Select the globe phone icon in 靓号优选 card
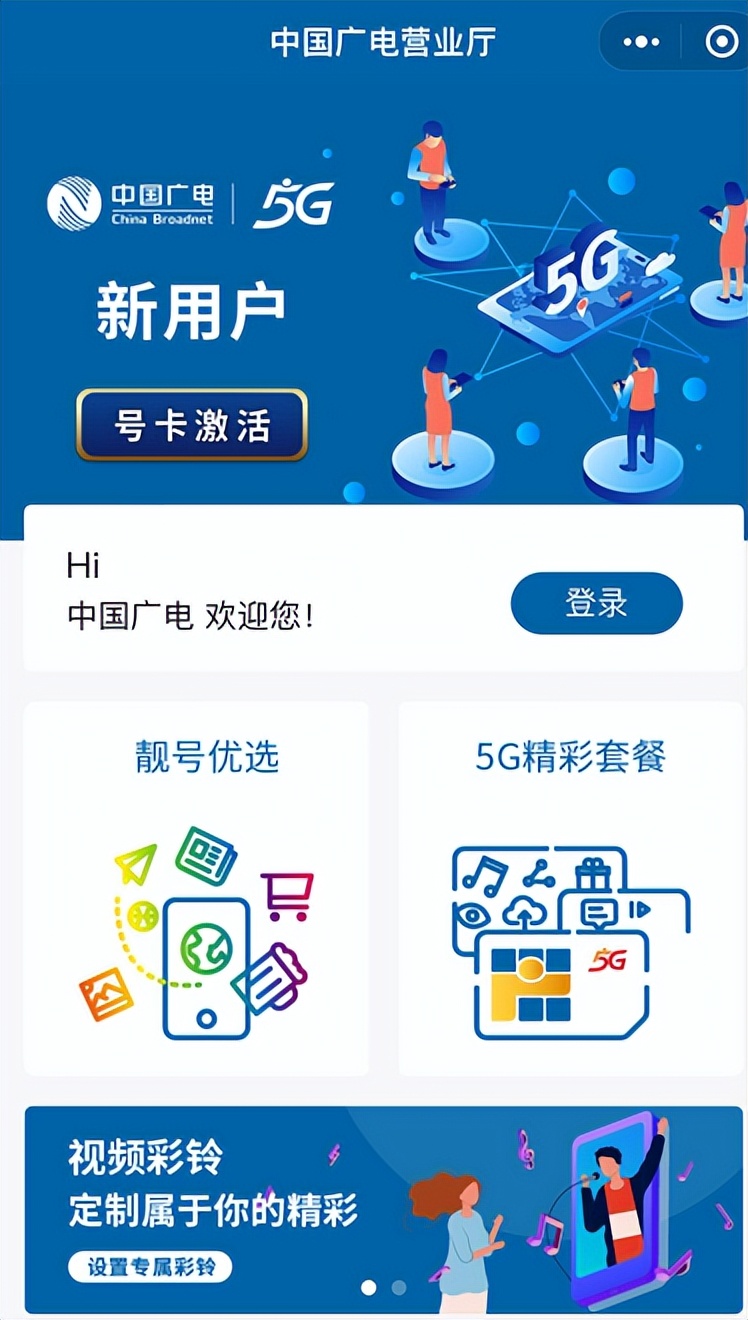 (205, 948)
